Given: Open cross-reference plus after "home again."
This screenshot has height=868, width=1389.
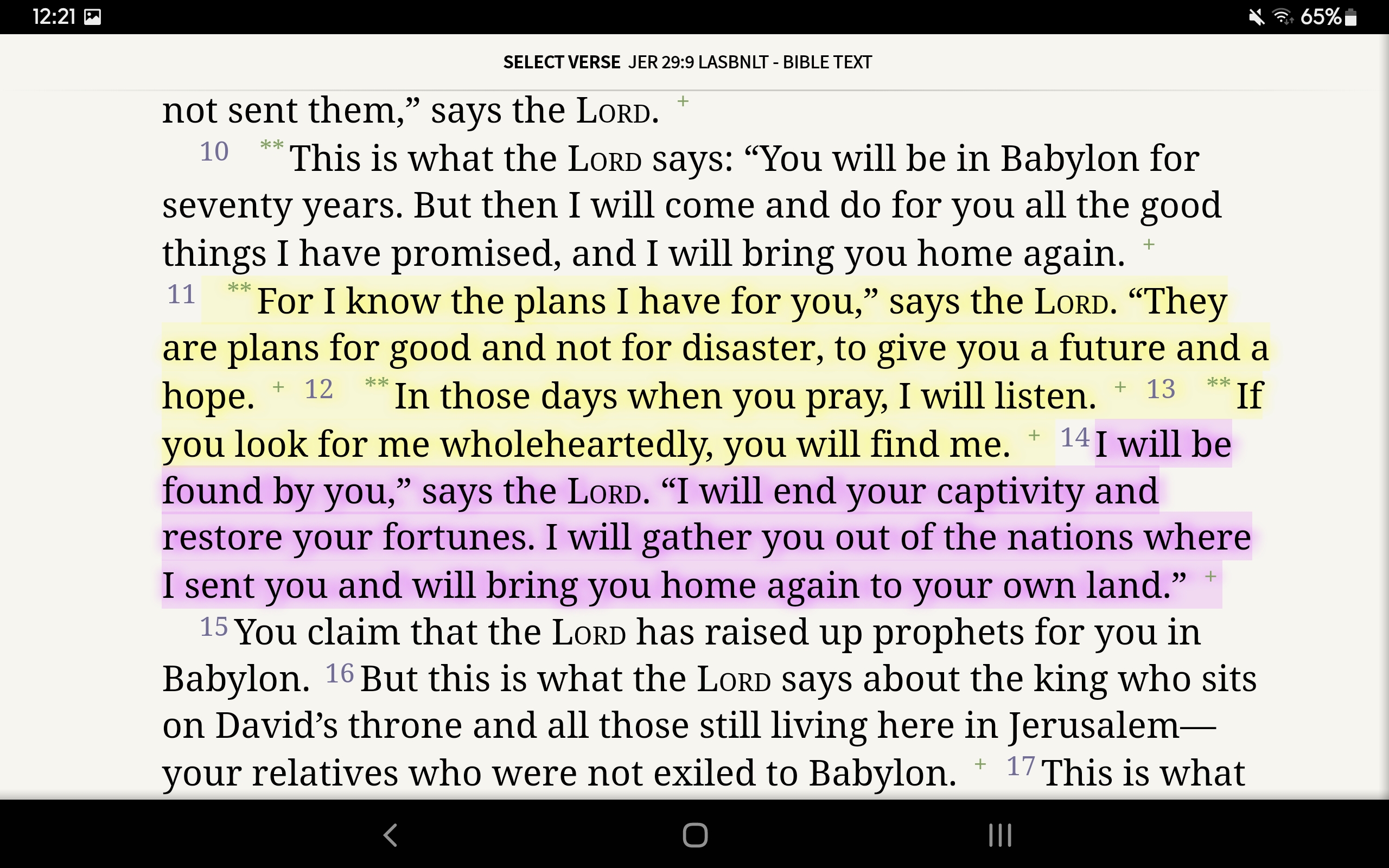Looking at the screenshot, I should [x=1149, y=245].
